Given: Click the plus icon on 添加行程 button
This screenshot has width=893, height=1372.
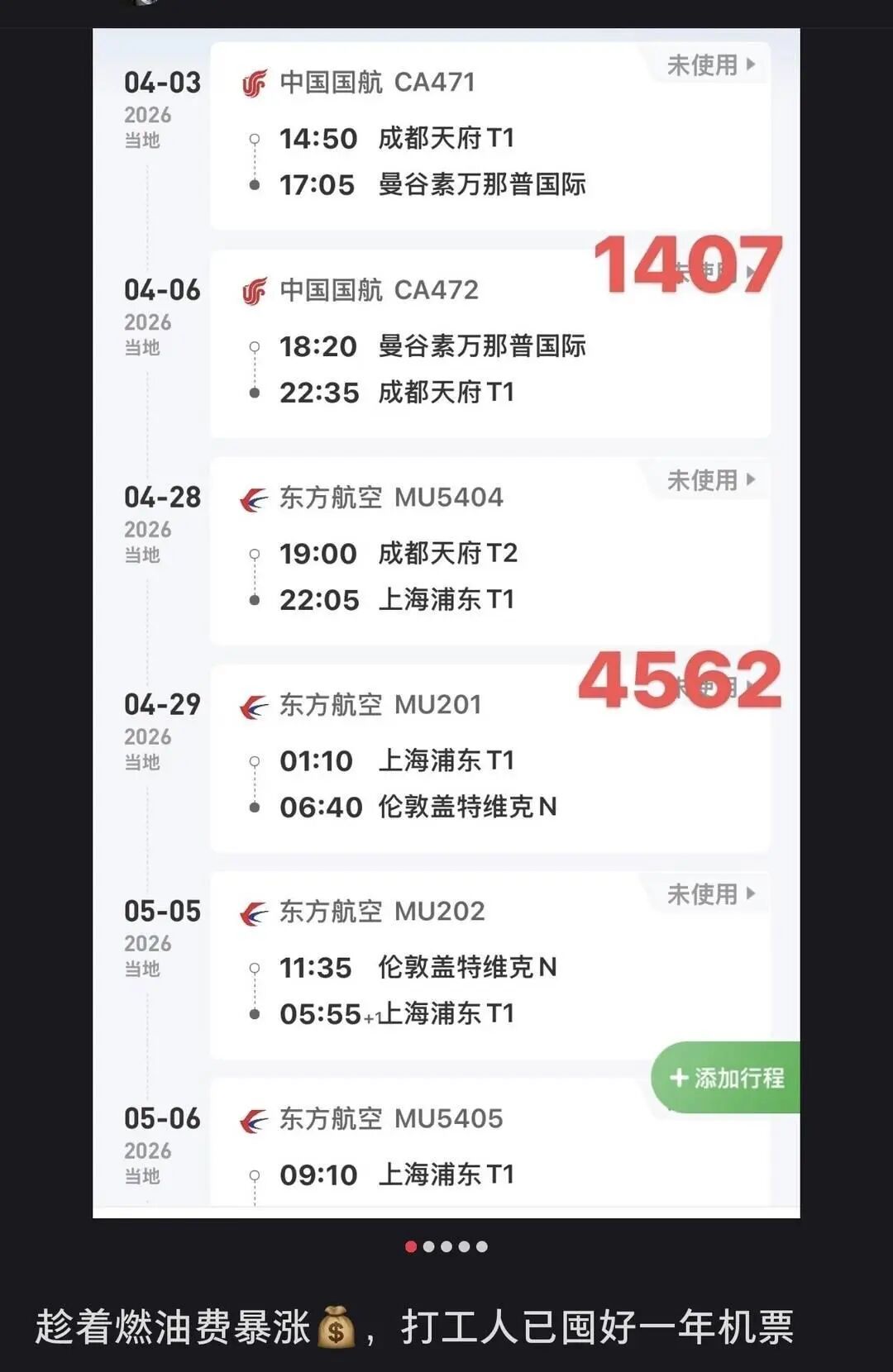Looking at the screenshot, I should [679, 1076].
